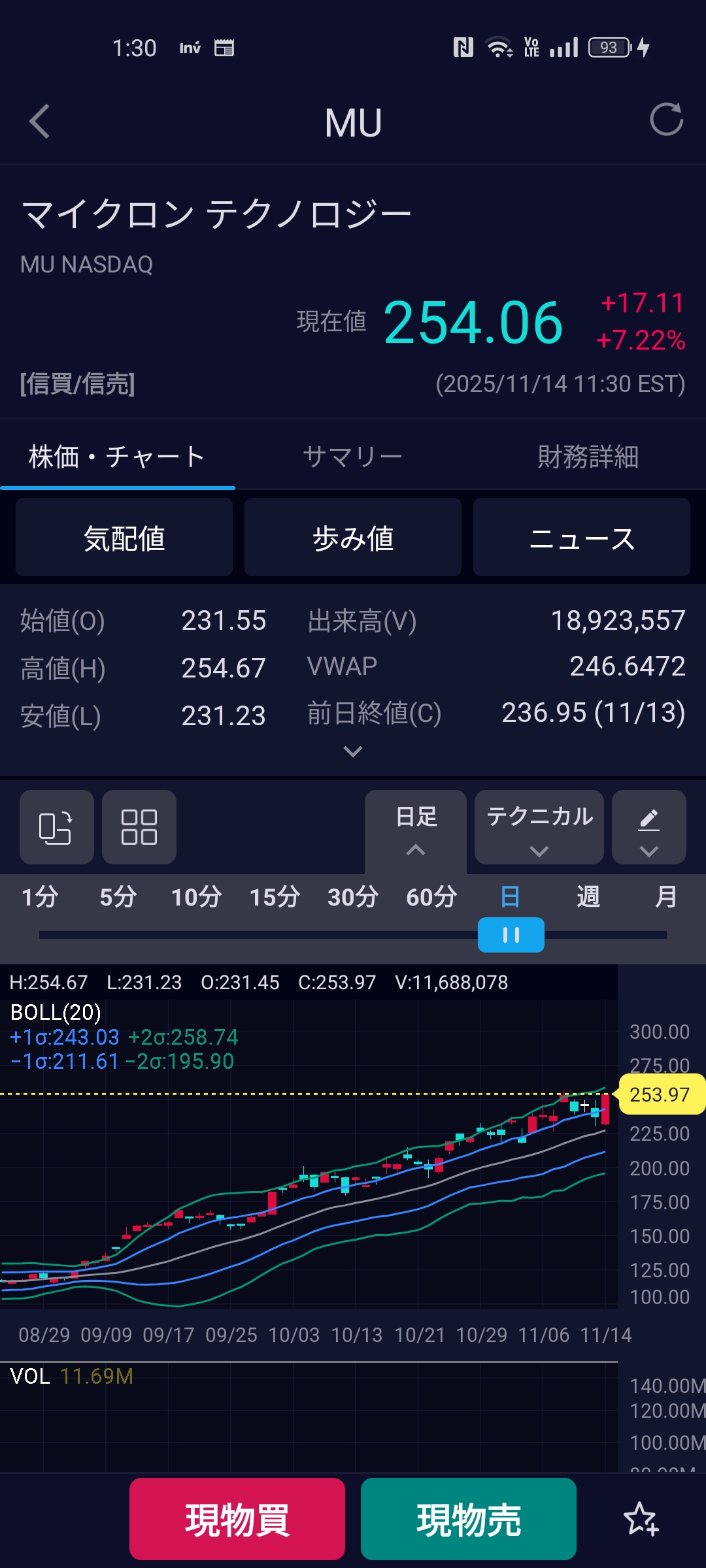Screen dimensions: 706x1568
Task: Go back using the top-left arrow
Action: [40, 122]
